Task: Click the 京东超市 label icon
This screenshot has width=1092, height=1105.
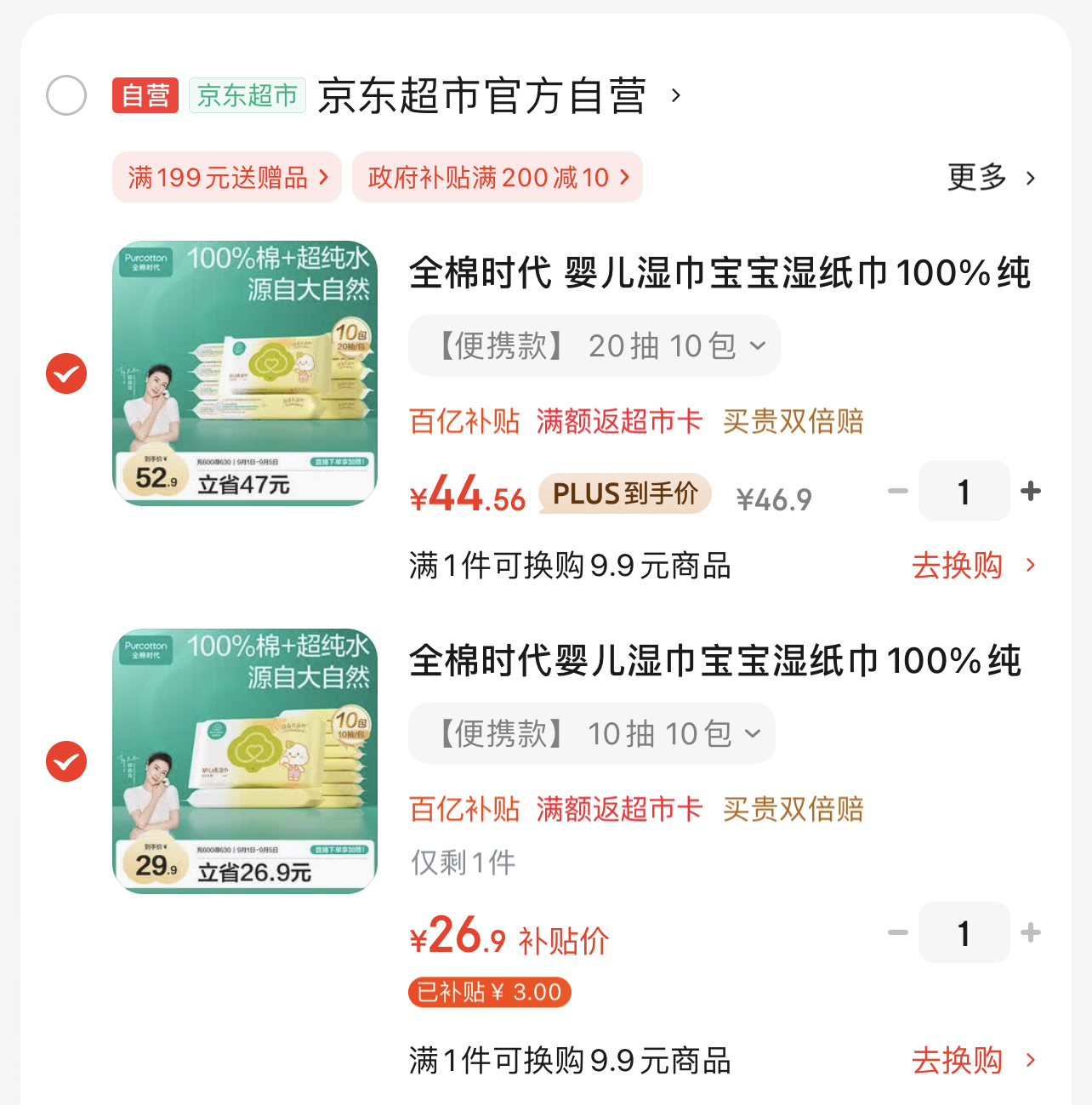Action: pos(247,95)
